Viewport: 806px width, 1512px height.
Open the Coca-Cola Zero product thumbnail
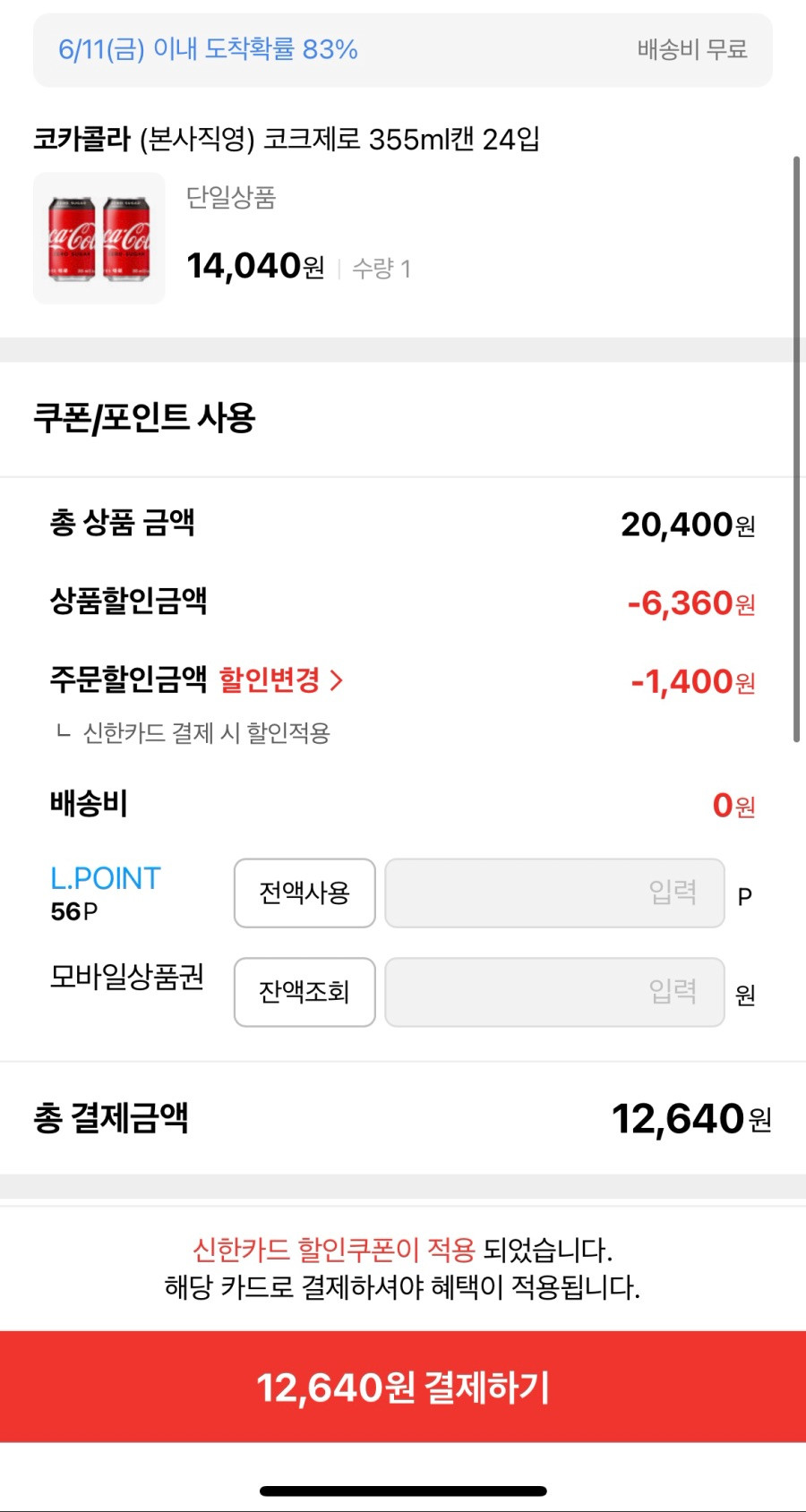[x=99, y=238]
